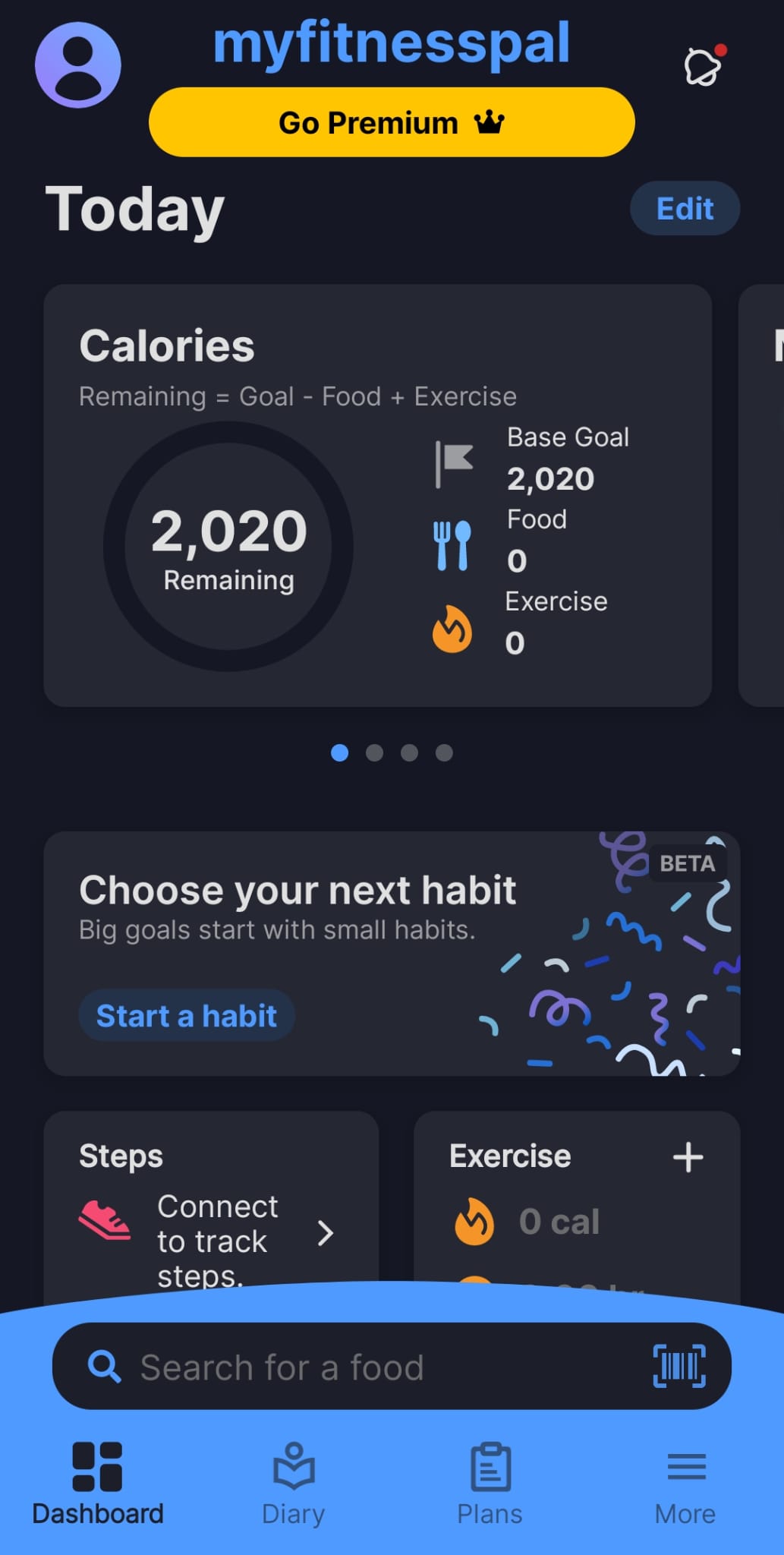The width and height of the screenshot is (784, 1555).
Task: Open the notifications icon
Action: 703,67
